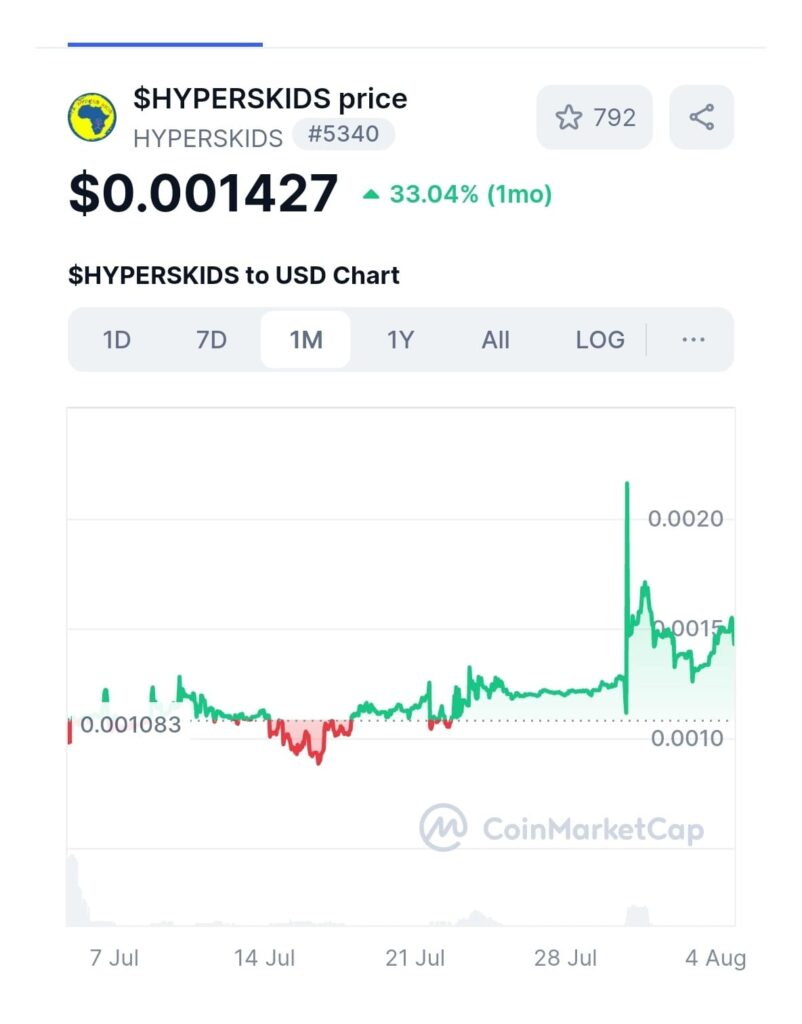802x1024 pixels.
Task: View the All time chart
Action: 495,340
